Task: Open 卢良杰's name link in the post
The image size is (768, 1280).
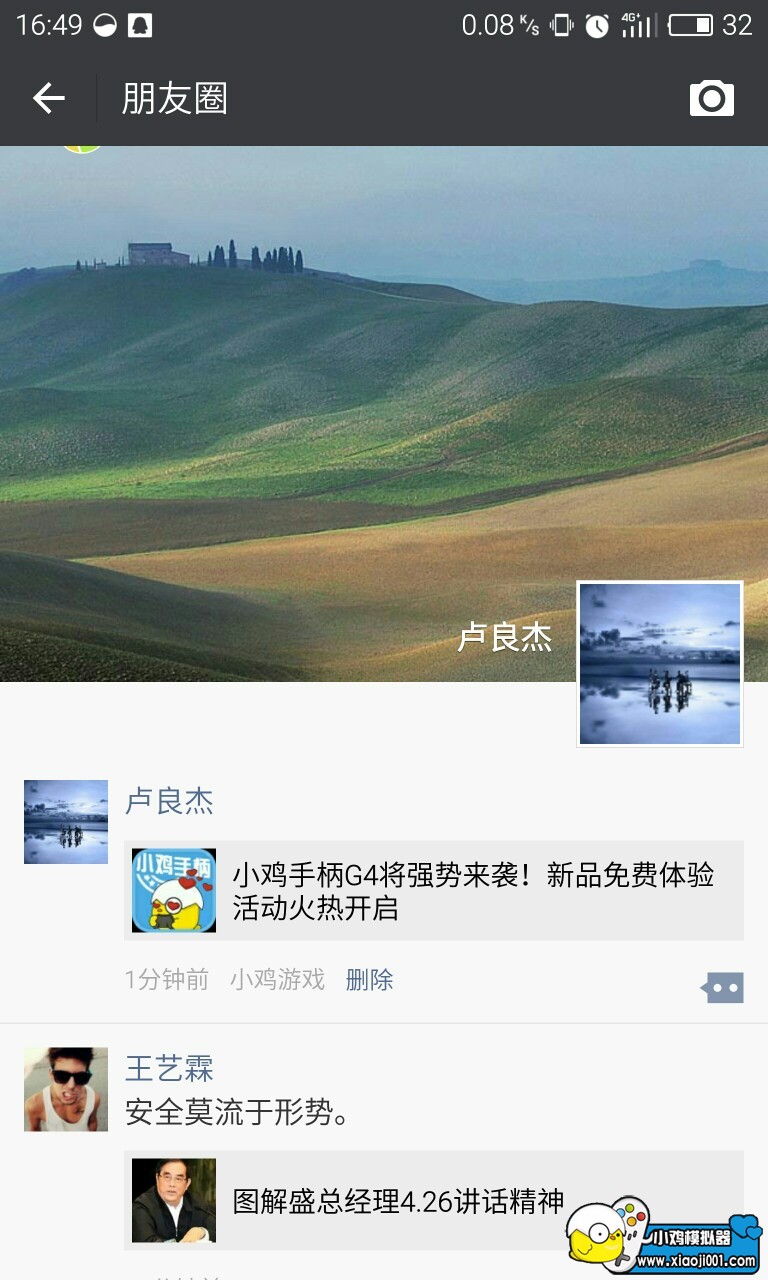Action: tap(169, 801)
